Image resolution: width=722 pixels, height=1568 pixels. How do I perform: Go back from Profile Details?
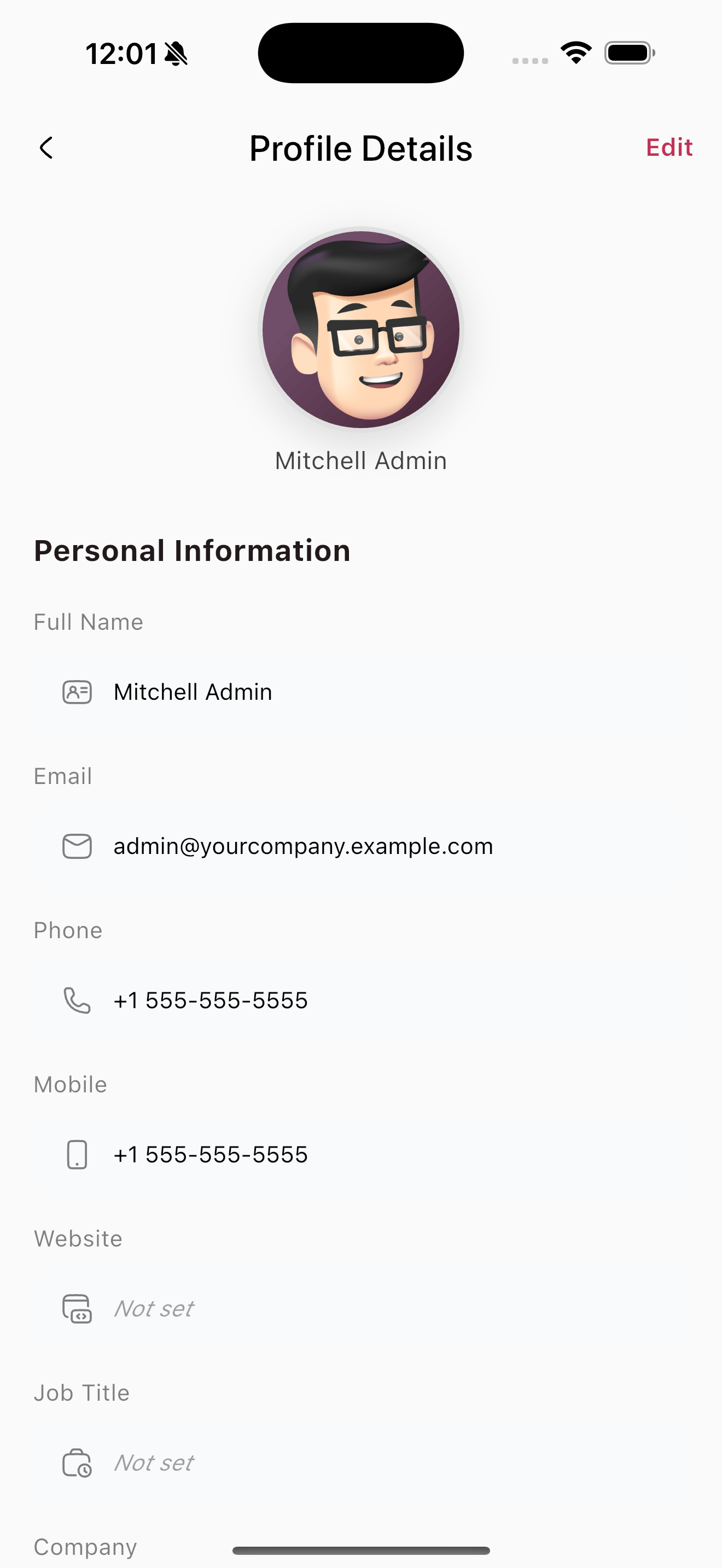coord(46,148)
